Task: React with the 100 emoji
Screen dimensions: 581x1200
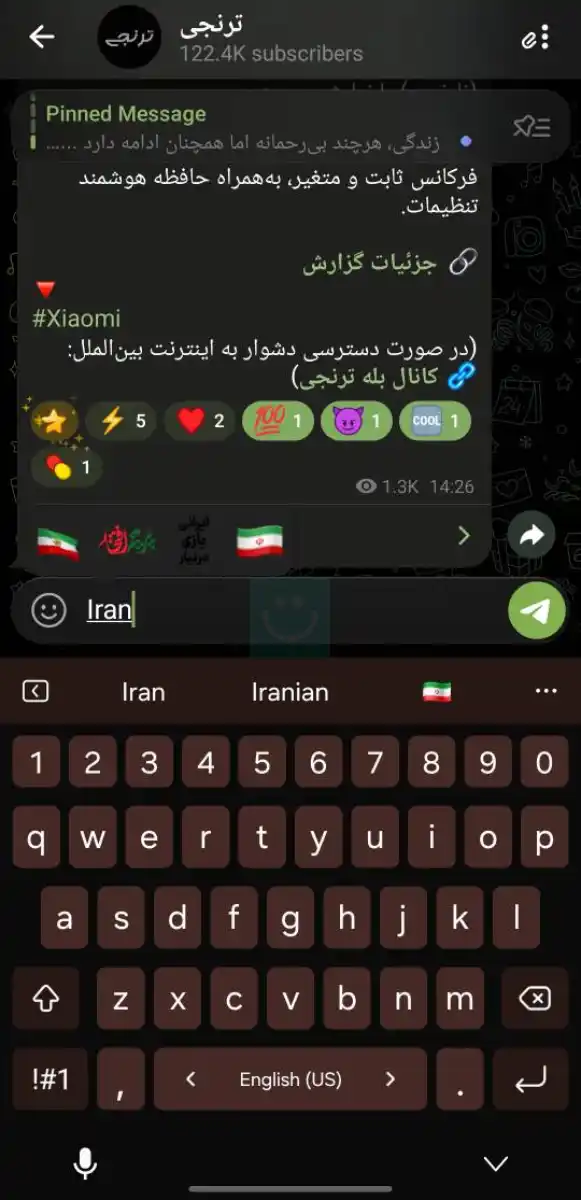Action: coord(277,421)
